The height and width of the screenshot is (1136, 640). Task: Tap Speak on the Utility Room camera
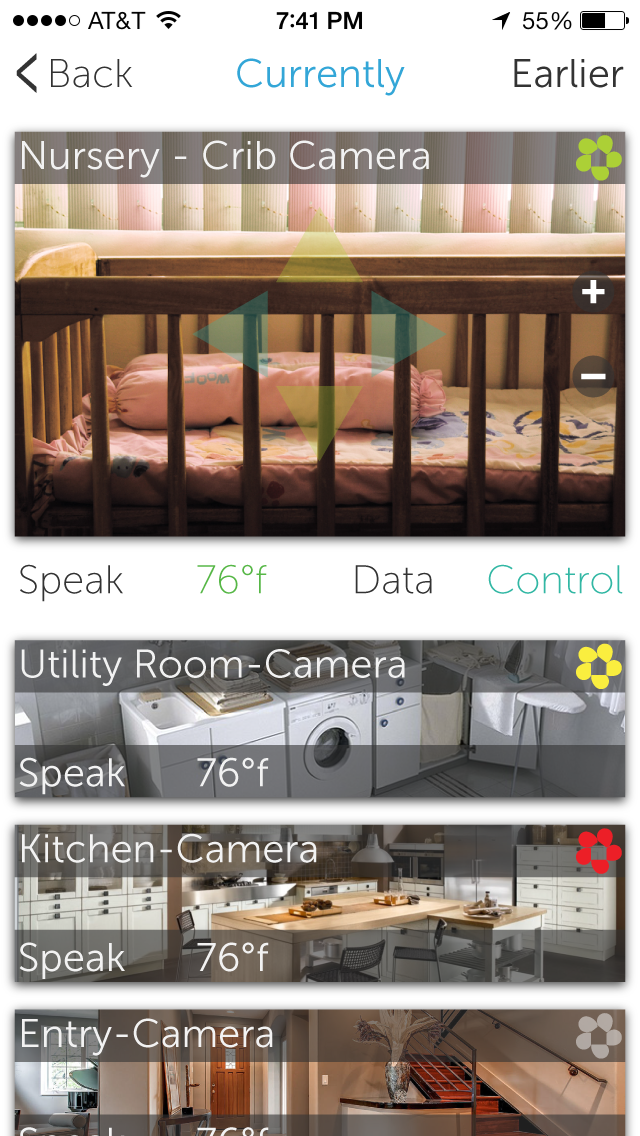[71, 773]
